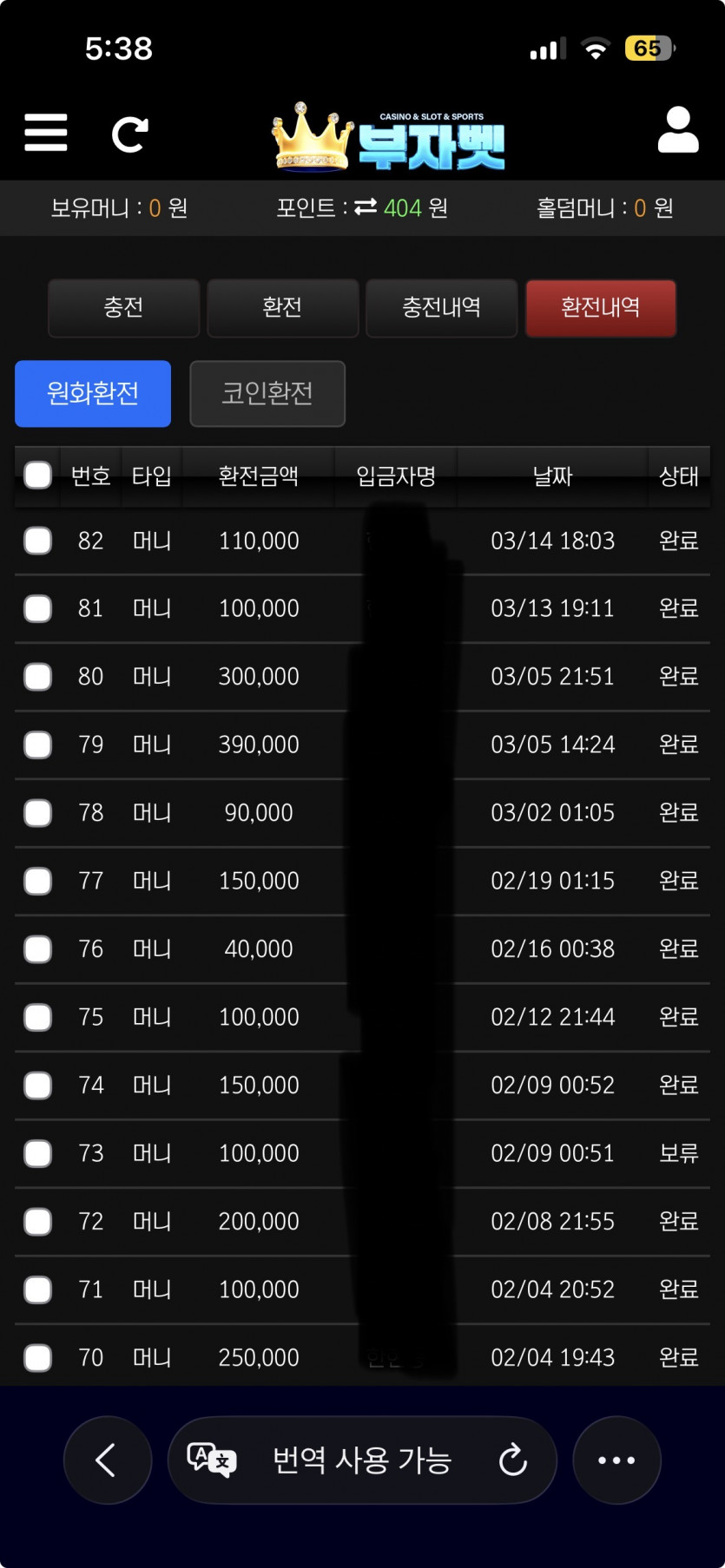This screenshot has width=725, height=1568.
Task: Check the box for row 80
Action: point(37,676)
